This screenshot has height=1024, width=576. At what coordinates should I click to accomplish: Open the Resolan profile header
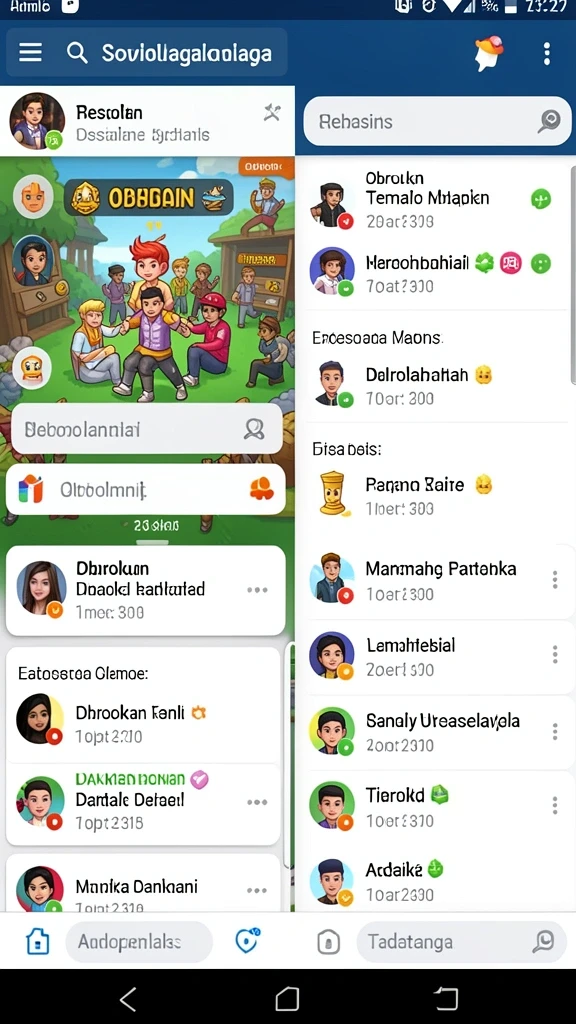pyautogui.click(x=147, y=121)
